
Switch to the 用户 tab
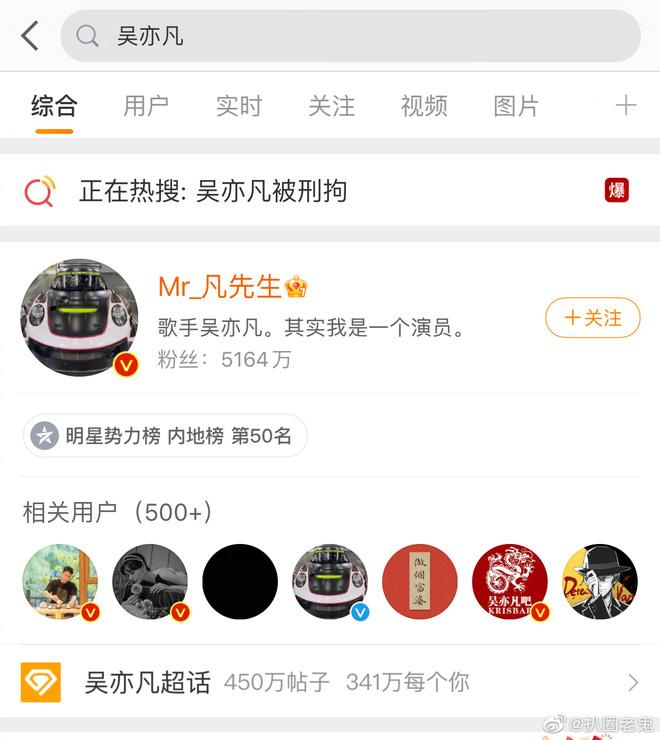pos(146,106)
